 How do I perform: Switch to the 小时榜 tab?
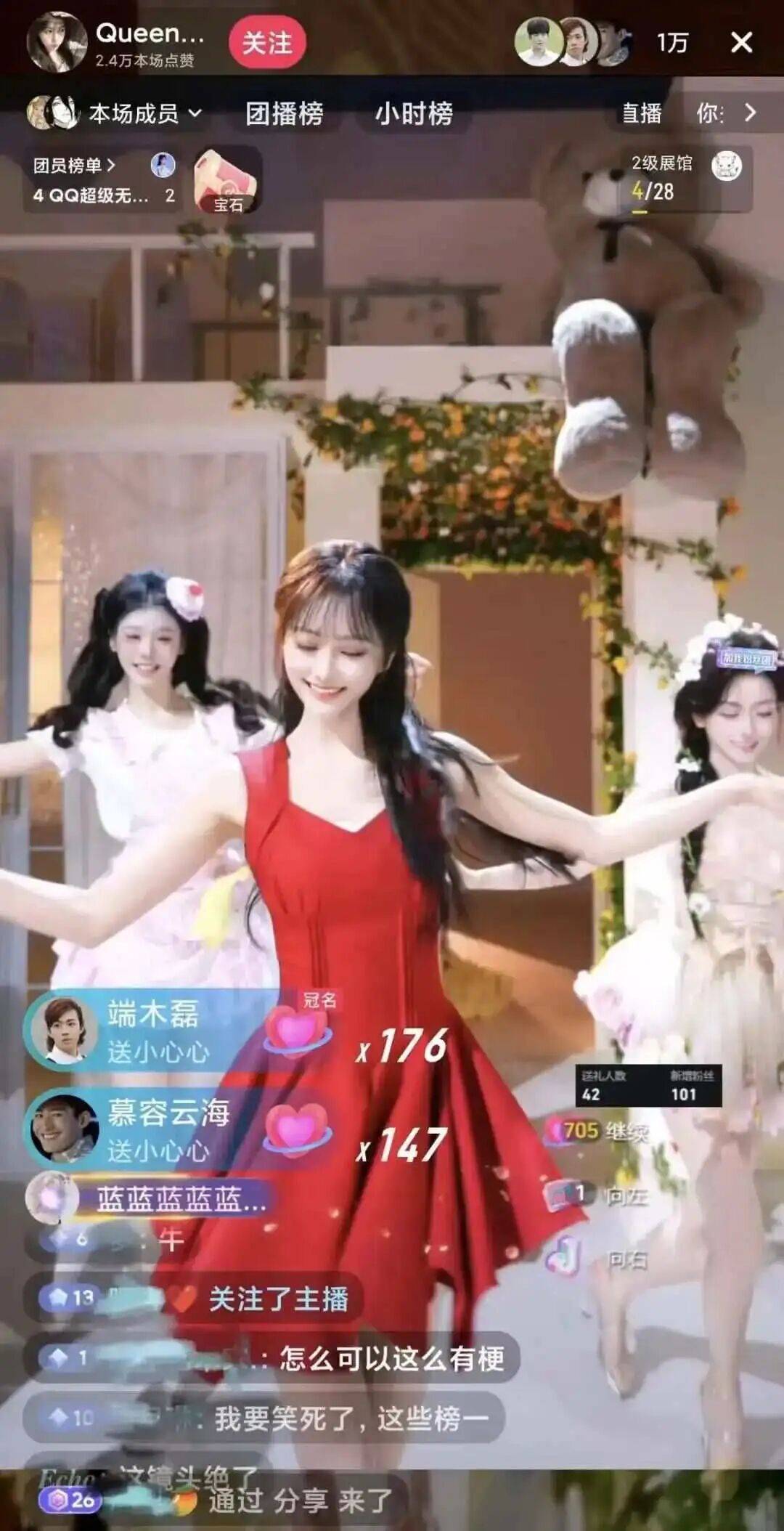click(414, 113)
